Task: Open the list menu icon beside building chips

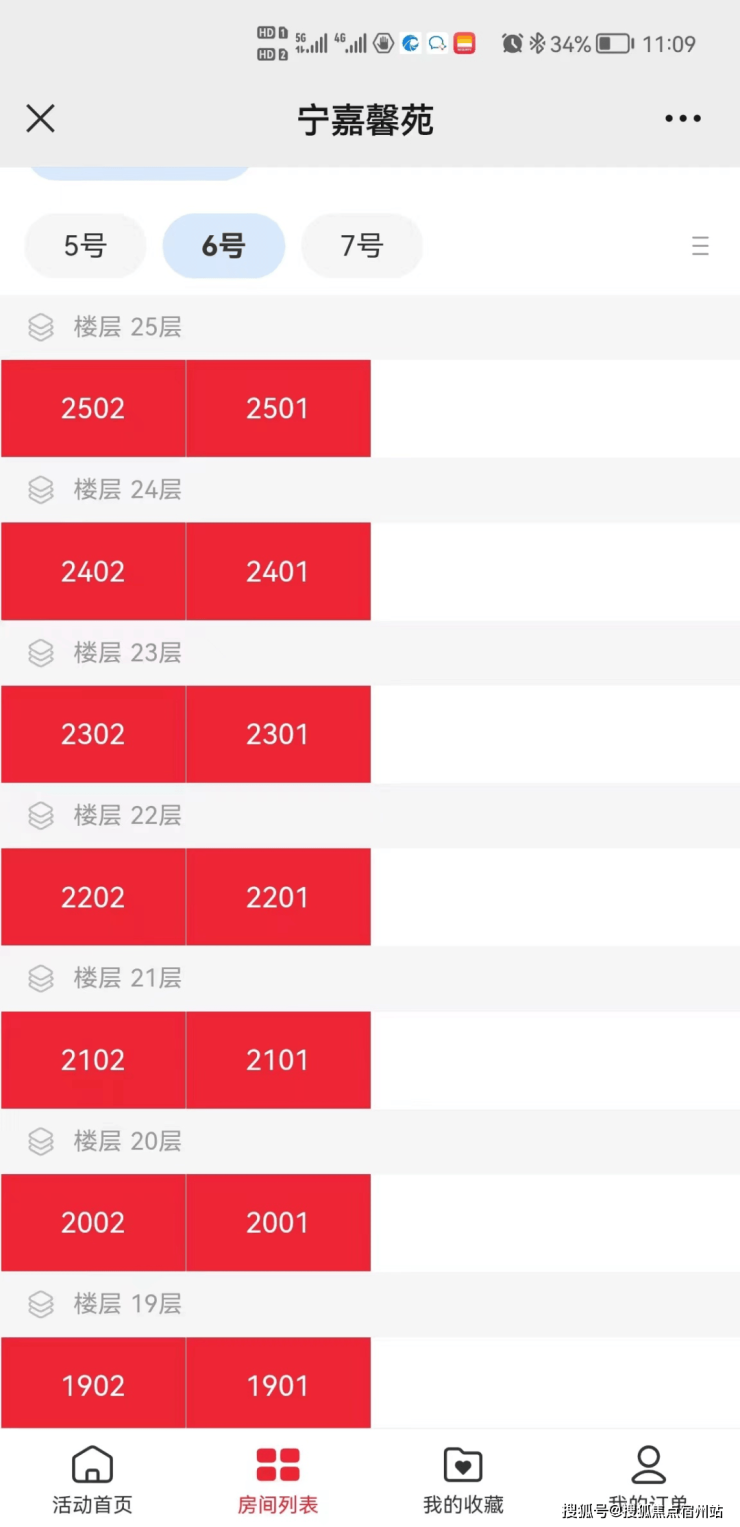Action: pyautogui.click(x=700, y=246)
